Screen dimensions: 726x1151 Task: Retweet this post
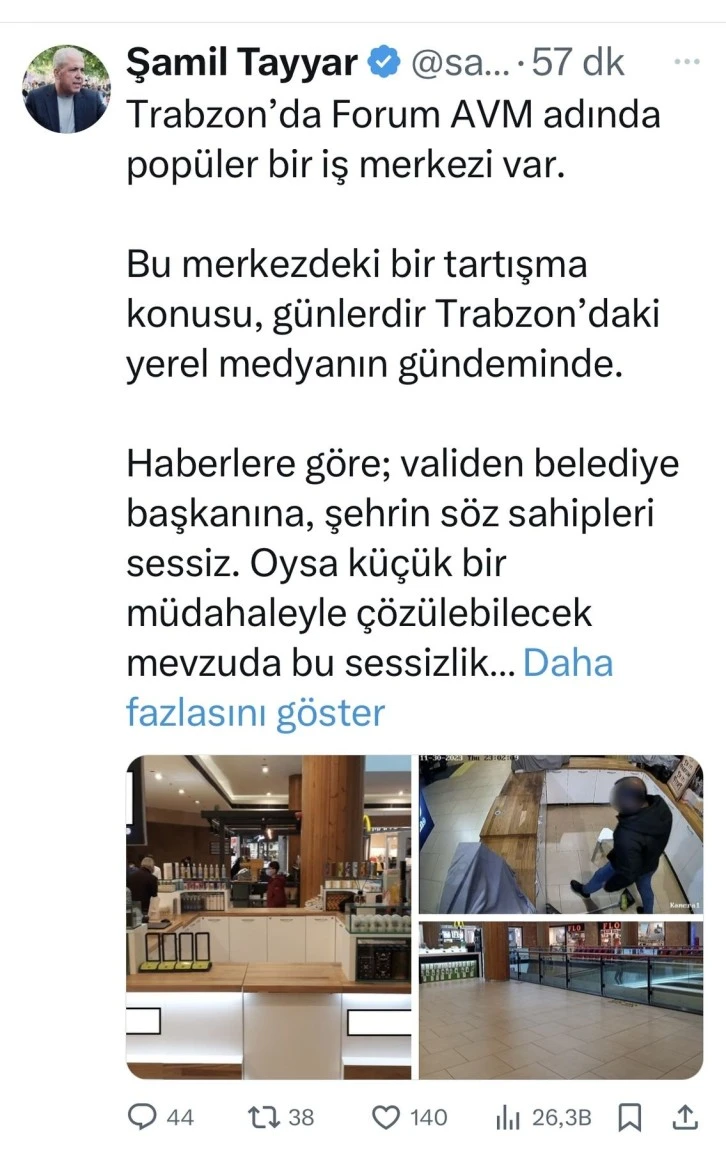coord(266,1117)
